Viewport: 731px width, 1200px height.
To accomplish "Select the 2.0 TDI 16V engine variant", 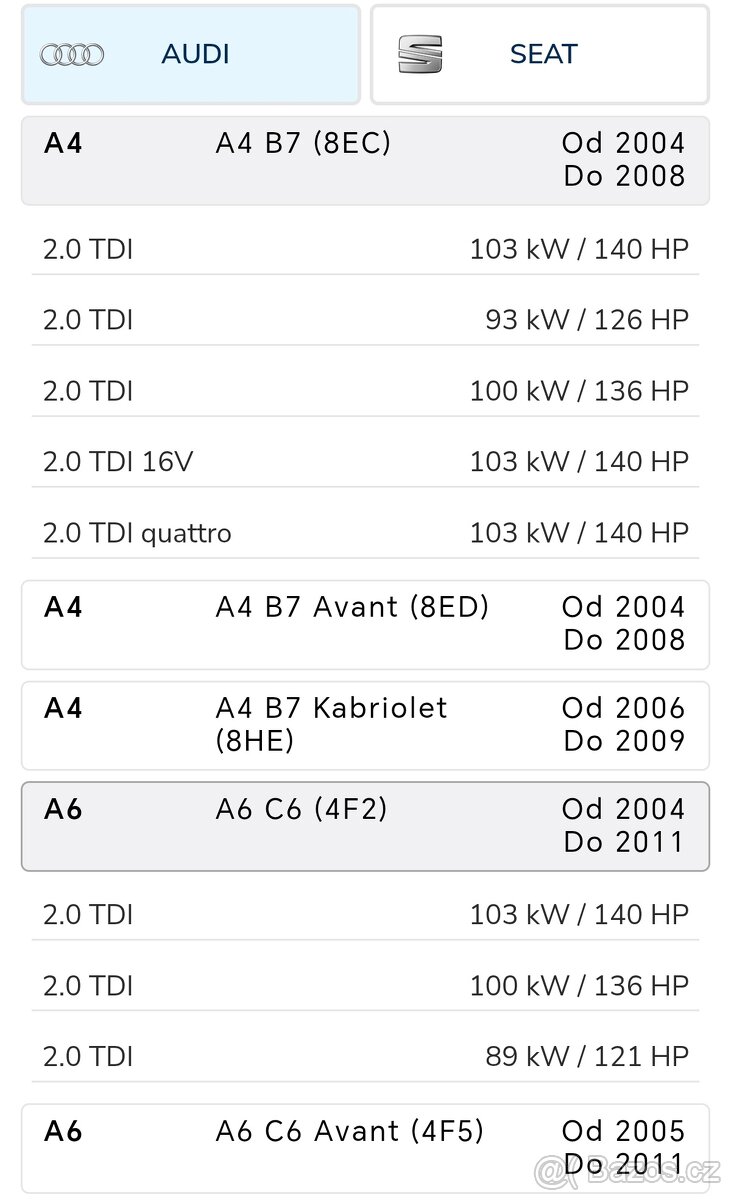I will [365, 461].
